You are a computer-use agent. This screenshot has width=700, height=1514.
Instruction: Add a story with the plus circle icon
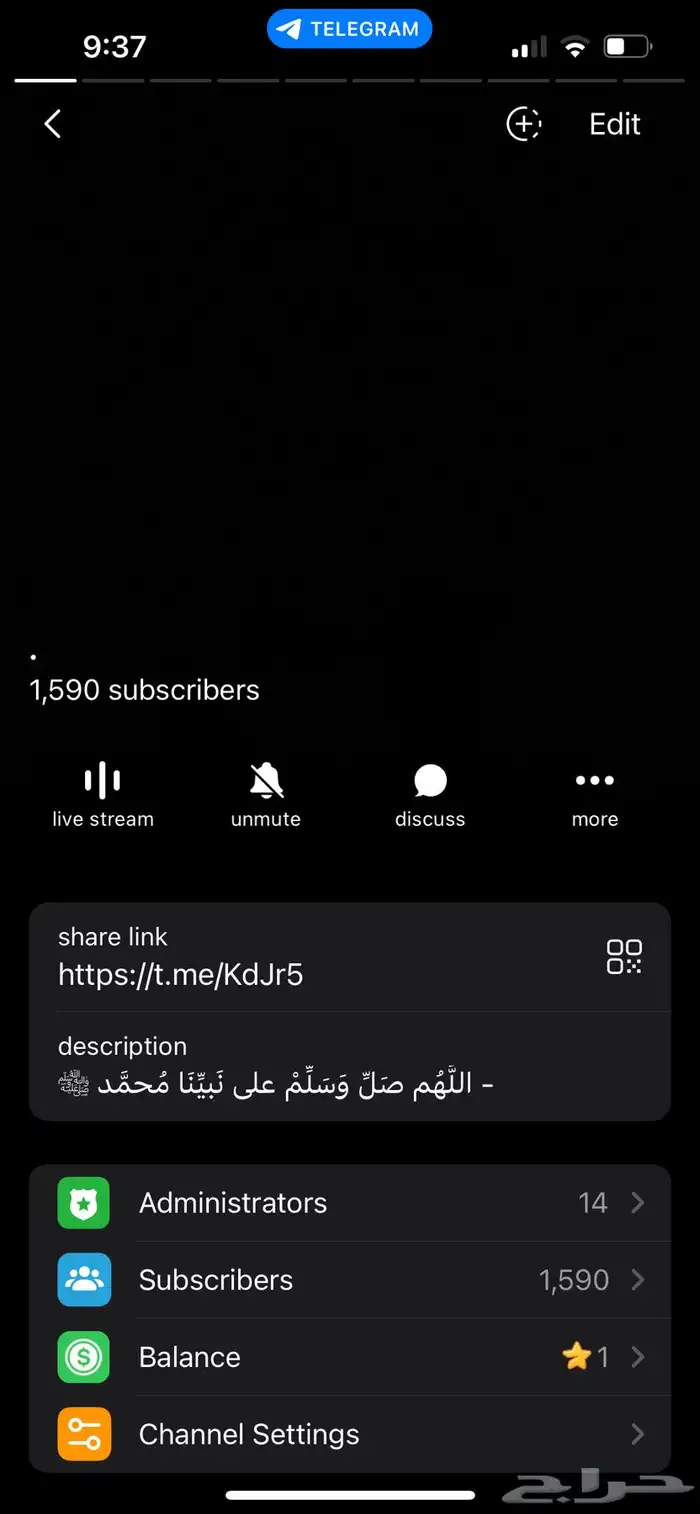(x=524, y=124)
